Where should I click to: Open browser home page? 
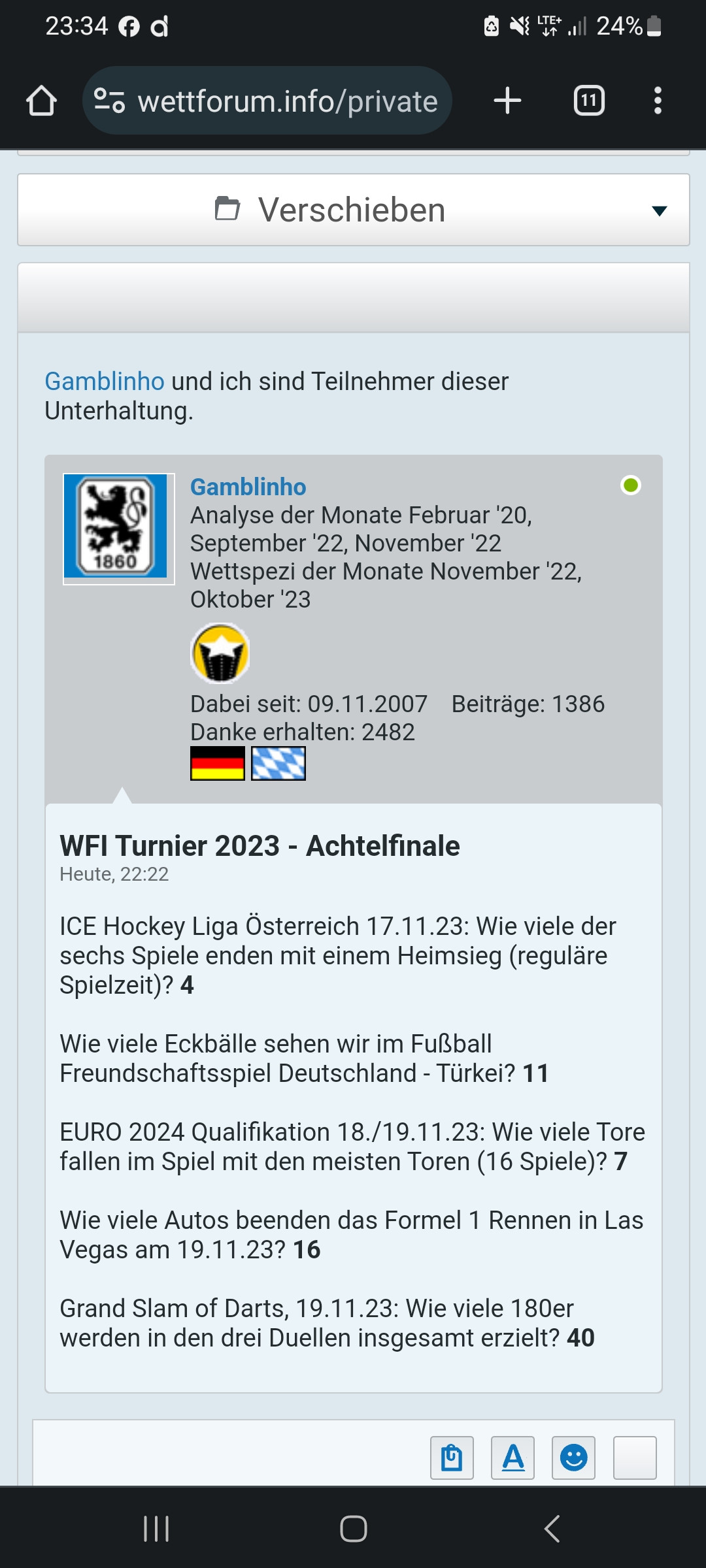pyautogui.click(x=41, y=101)
